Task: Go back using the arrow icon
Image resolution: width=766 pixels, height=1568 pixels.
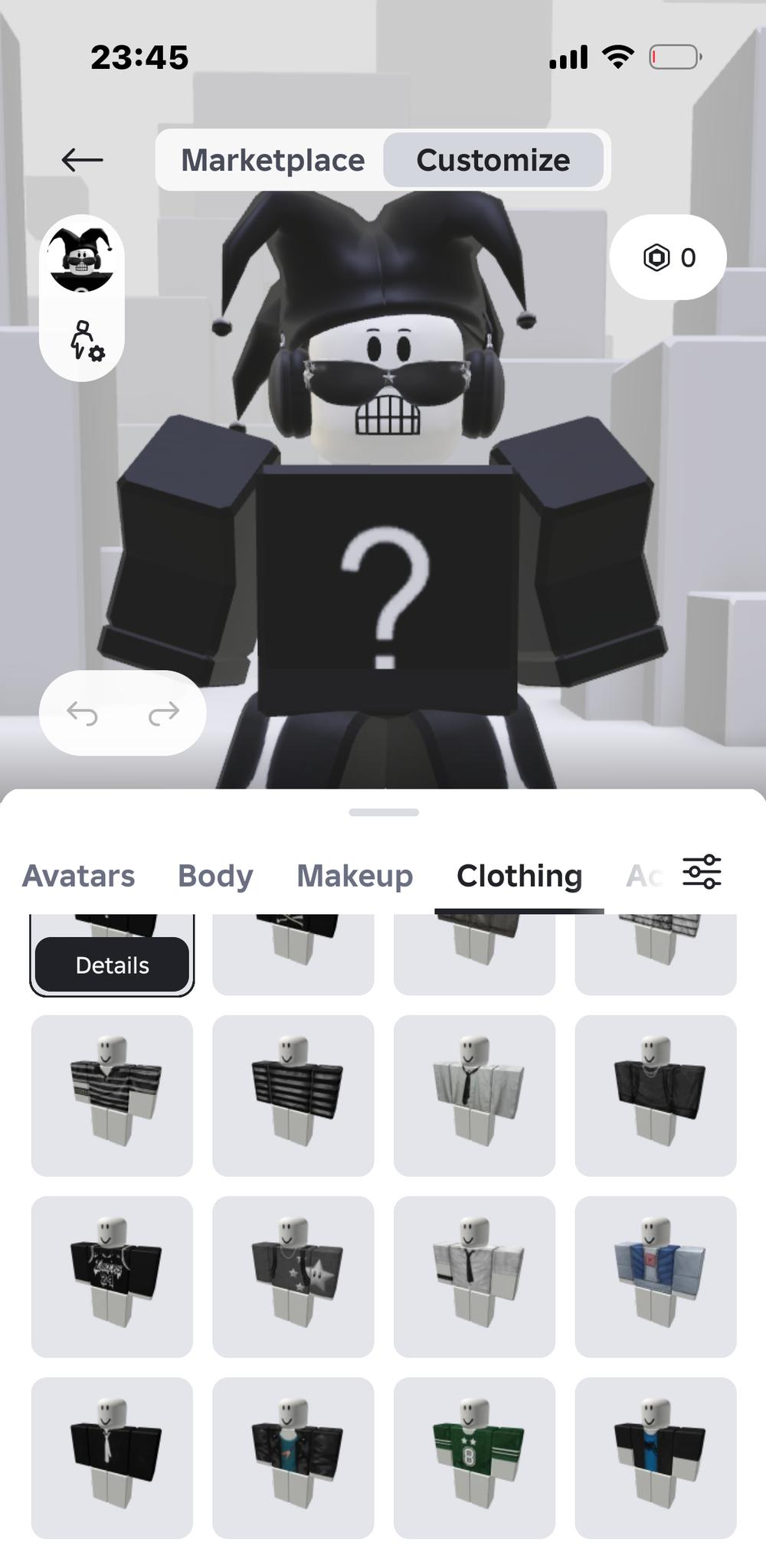Action: coord(82,160)
